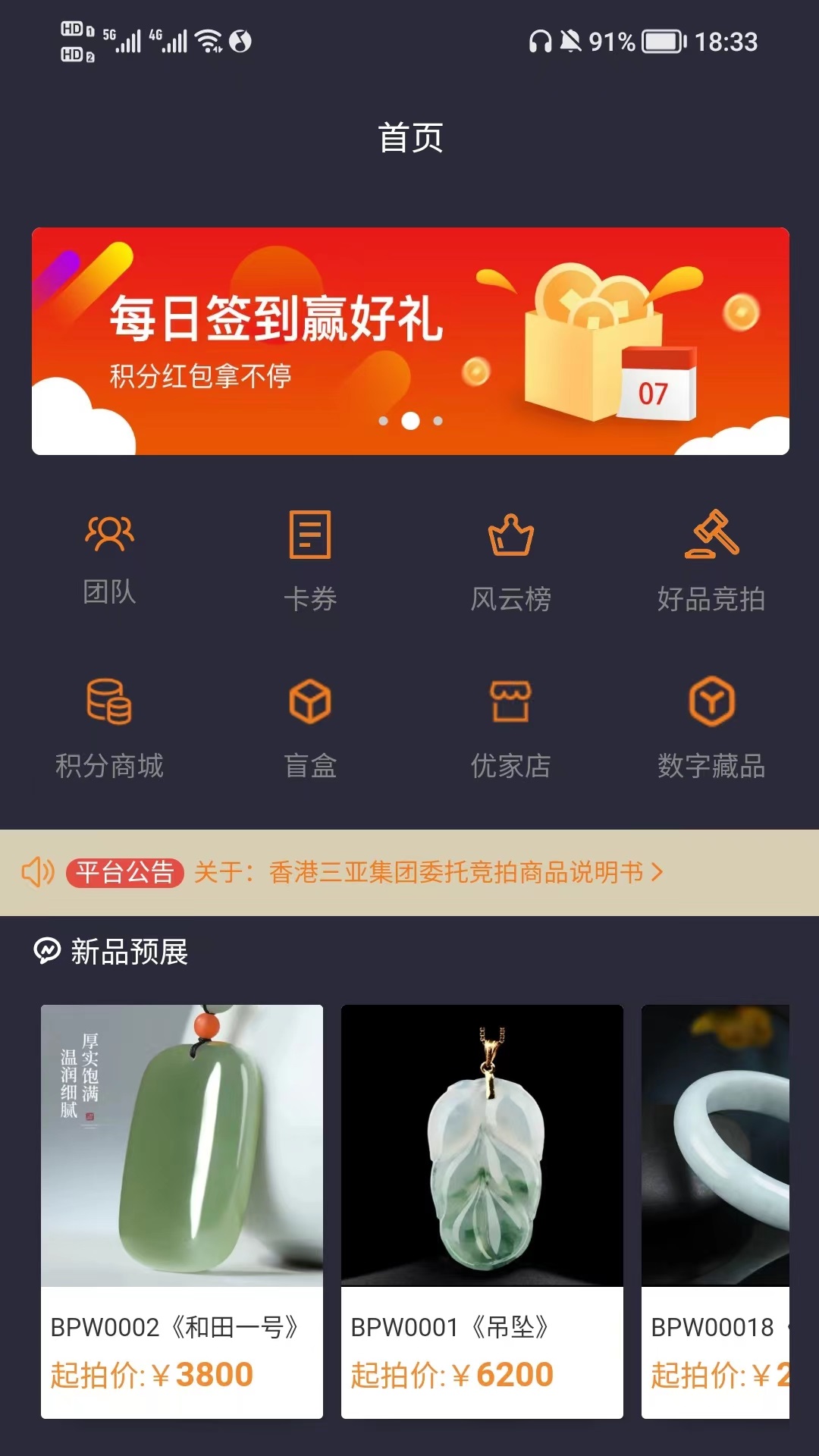This screenshot has height=1456, width=819.
Task: View the BPW0002 和田一号 pendant thumbnail
Action: click(x=180, y=1145)
